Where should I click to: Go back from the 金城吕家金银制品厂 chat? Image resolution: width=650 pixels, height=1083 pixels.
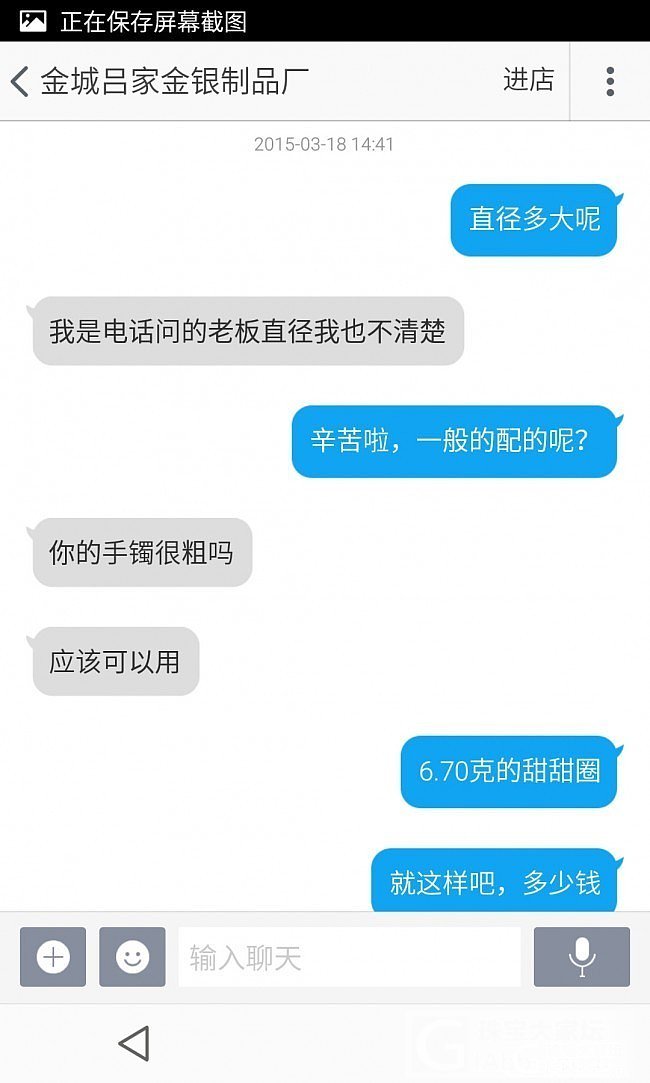point(20,81)
